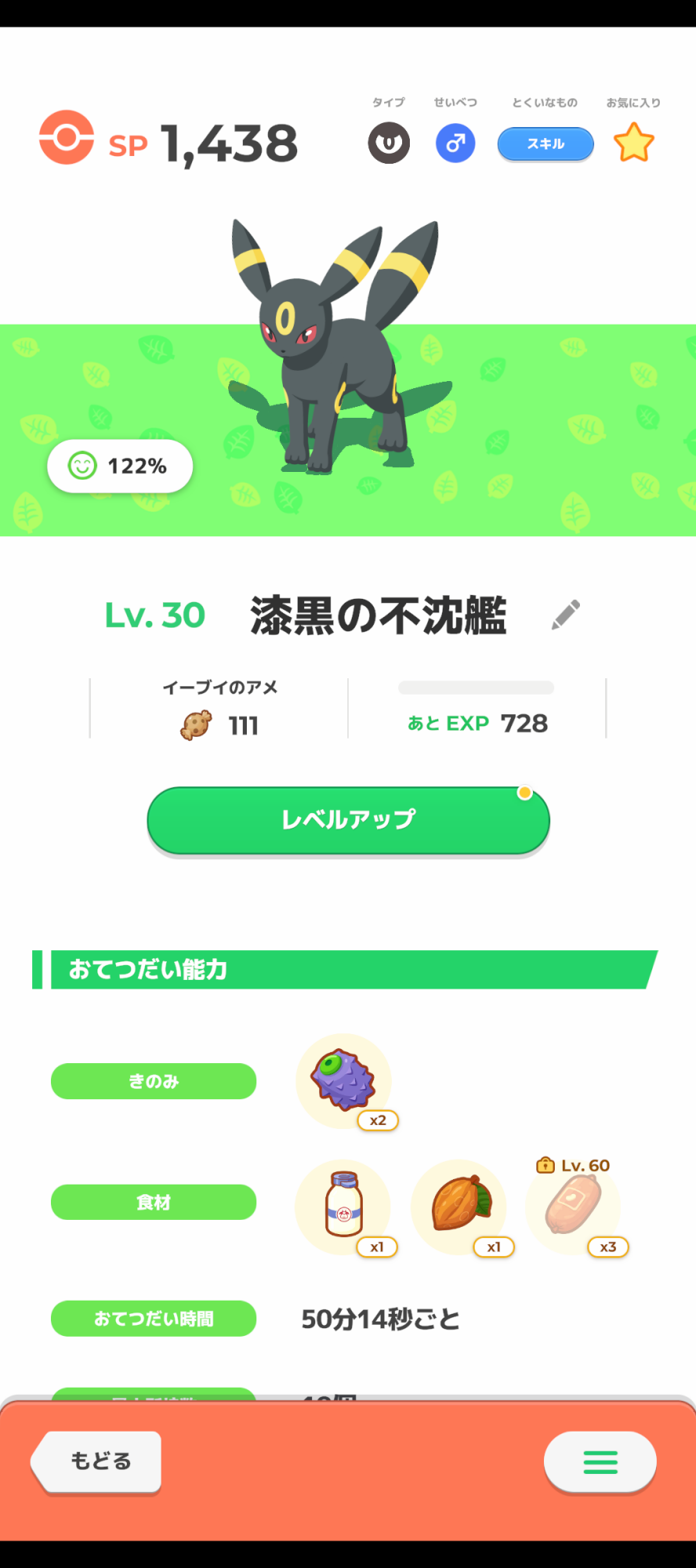Tap the milk ingredient icon
The image size is (696, 1568).
pyautogui.click(x=343, y=1206)
